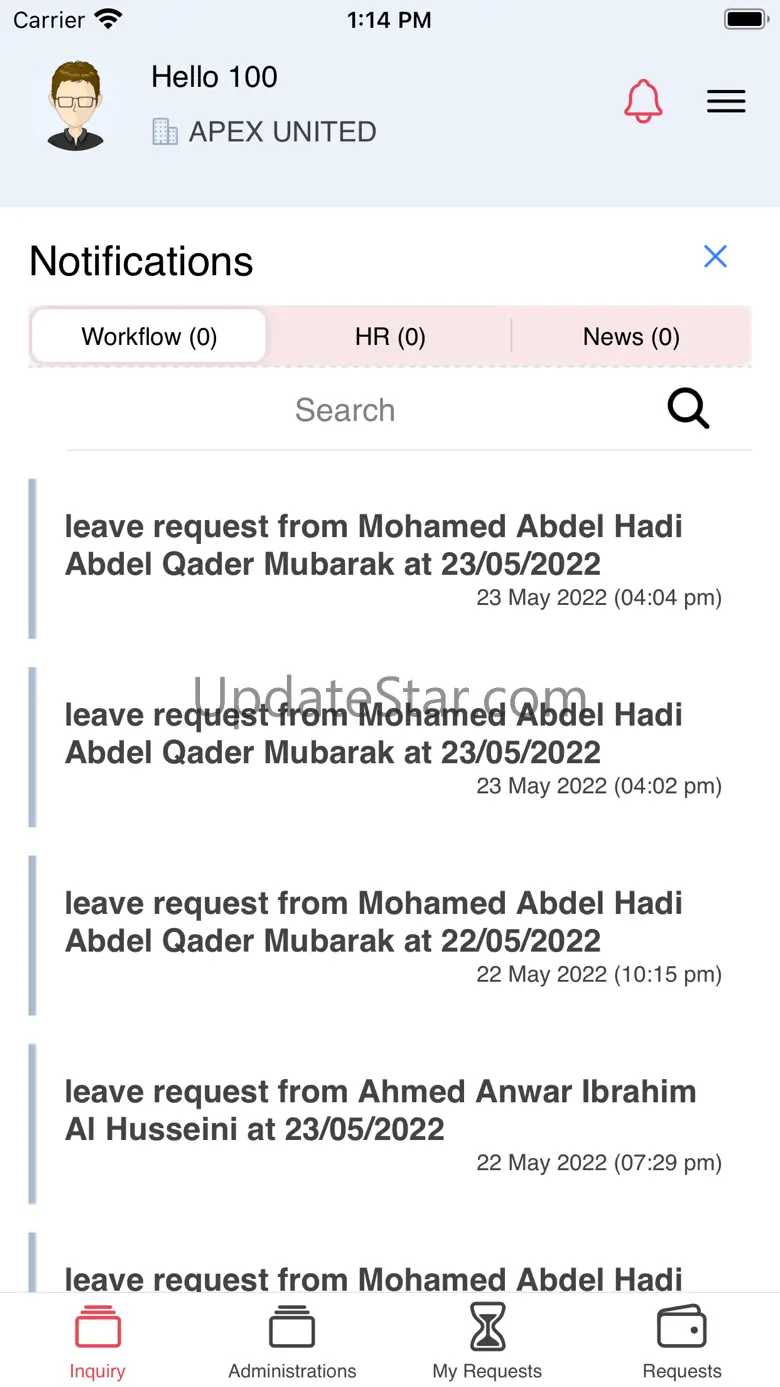780x1387 pixels.
Task: Switch to My Requests tab
Action: (487, 1341)
